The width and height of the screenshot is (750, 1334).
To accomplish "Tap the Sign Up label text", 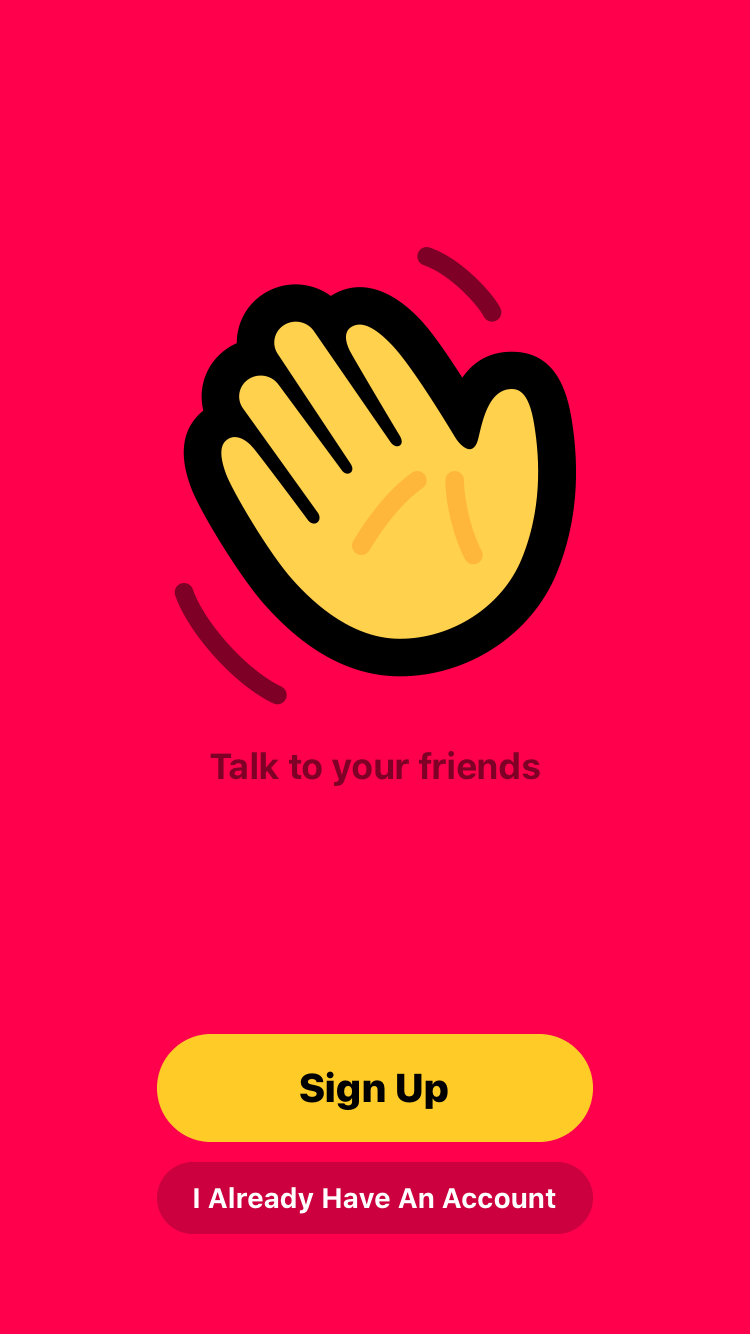I will tap(375, 1088).
